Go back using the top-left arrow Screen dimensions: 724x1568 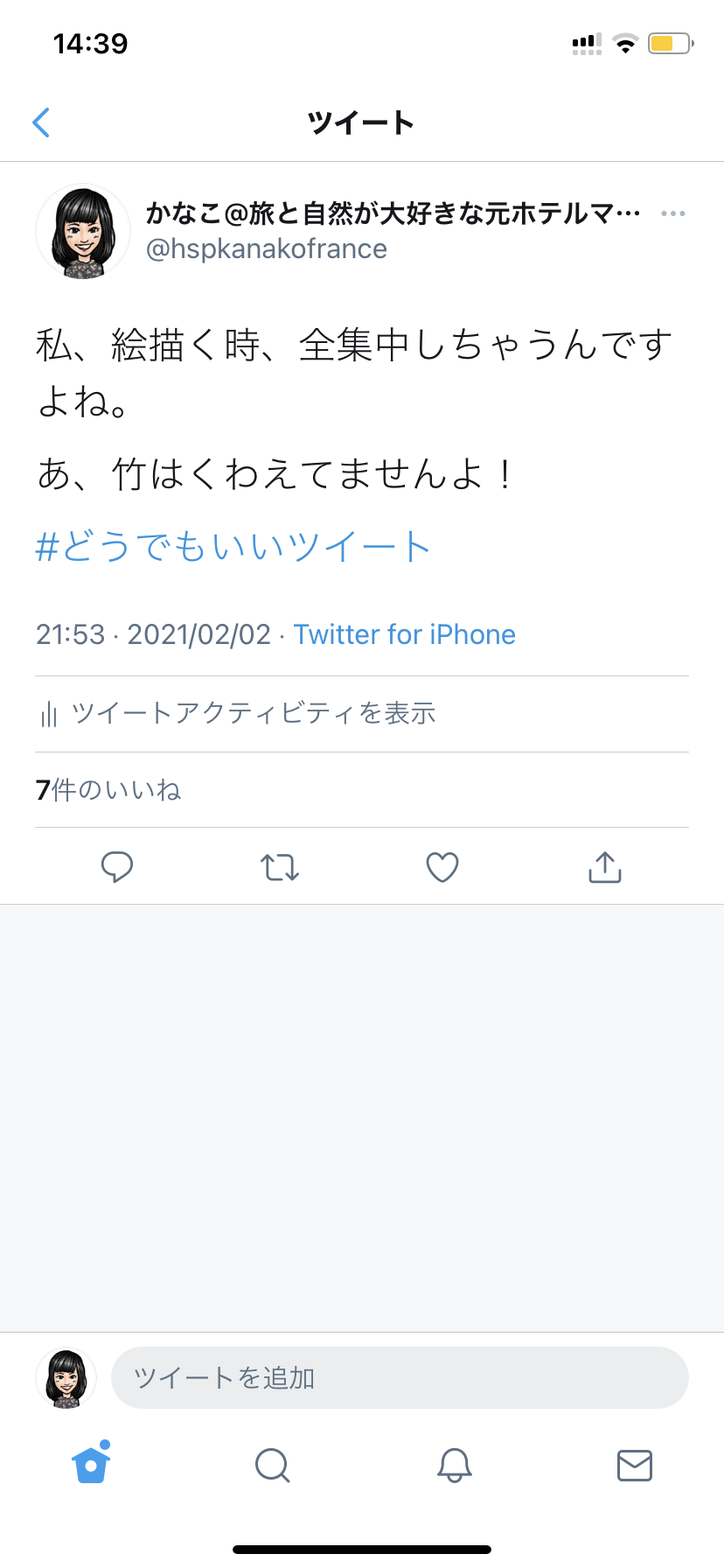pyautogui.click(x=41, y=122)
